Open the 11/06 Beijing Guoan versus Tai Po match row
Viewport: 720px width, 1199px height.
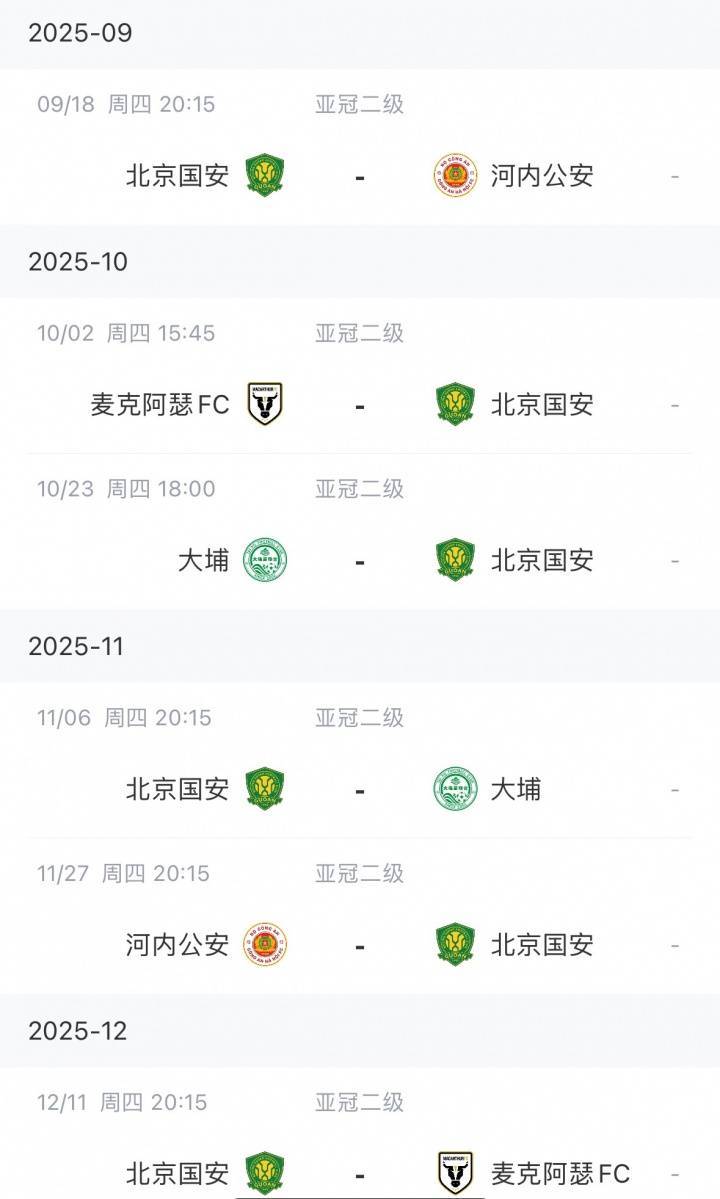point(360,789)
